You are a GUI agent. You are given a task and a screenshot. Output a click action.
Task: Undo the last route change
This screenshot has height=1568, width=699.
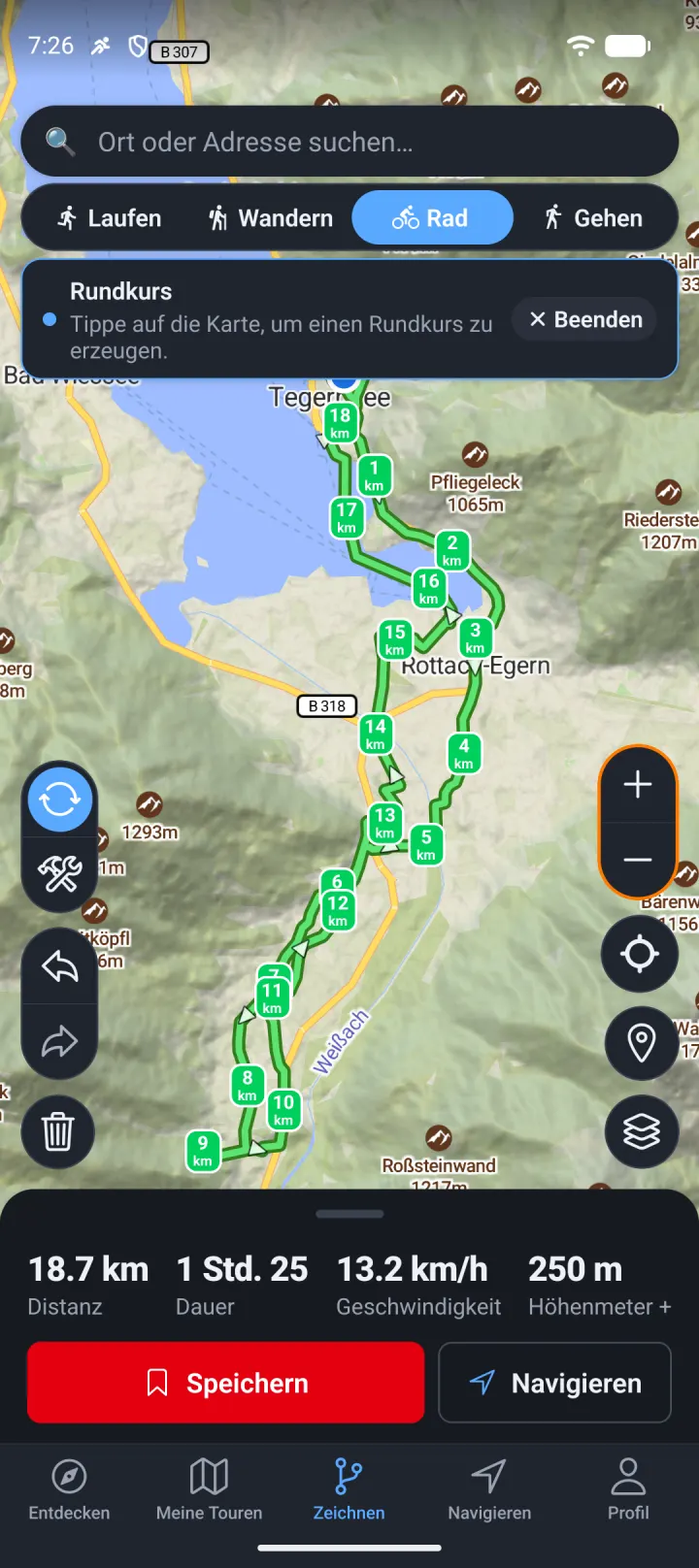click(x=60, y=966)
